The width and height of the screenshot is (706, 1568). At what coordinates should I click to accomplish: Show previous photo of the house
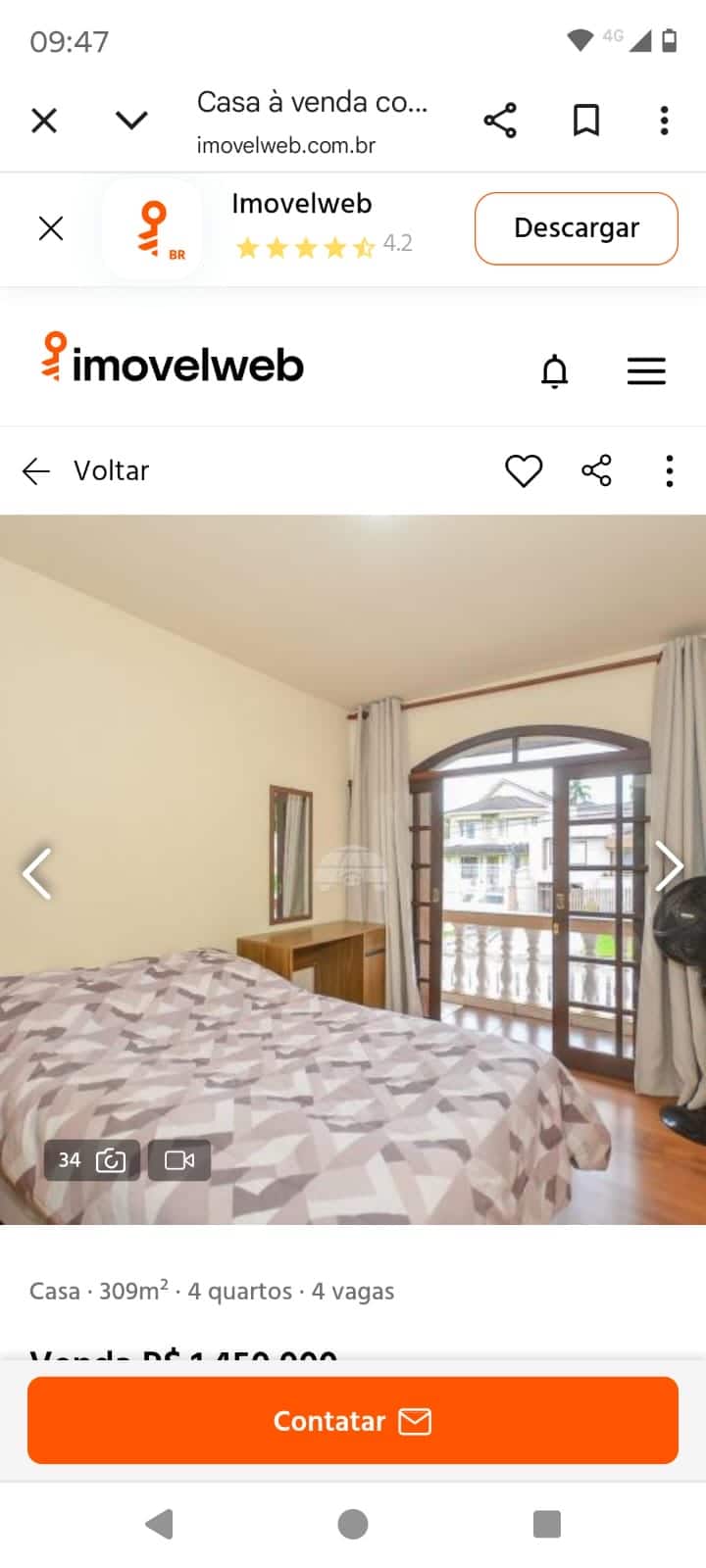[x=37, y=872]
